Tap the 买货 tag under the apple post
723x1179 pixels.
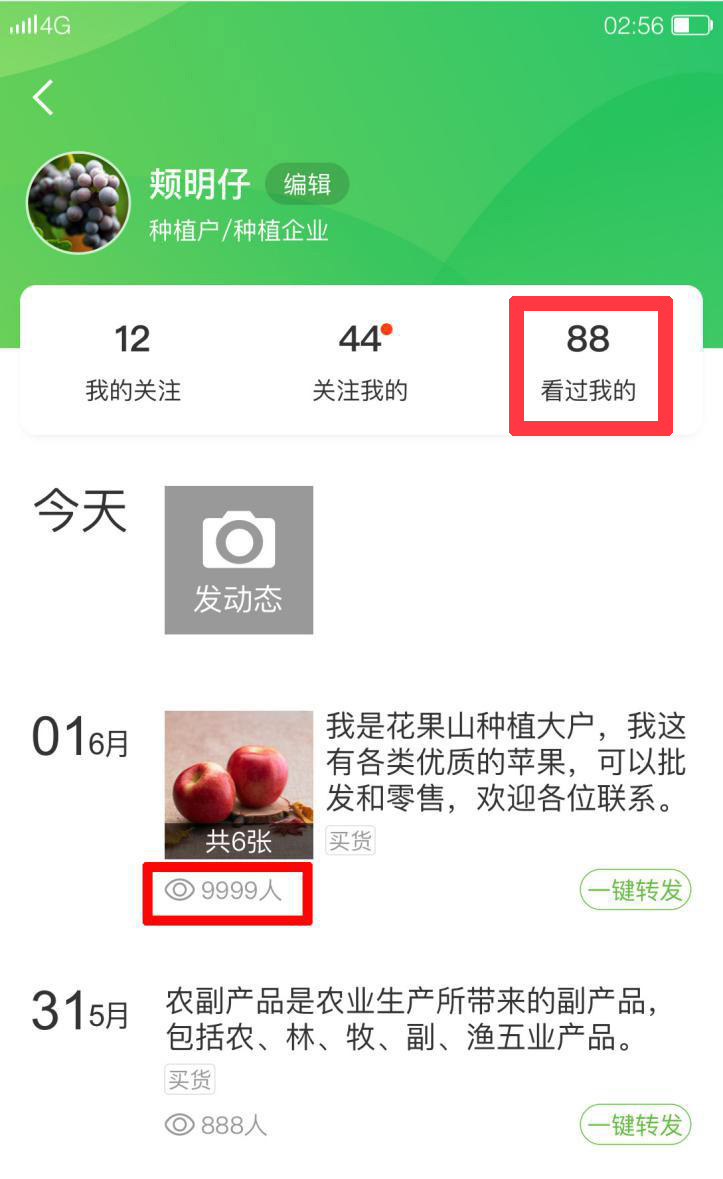[x=350, y=841]
